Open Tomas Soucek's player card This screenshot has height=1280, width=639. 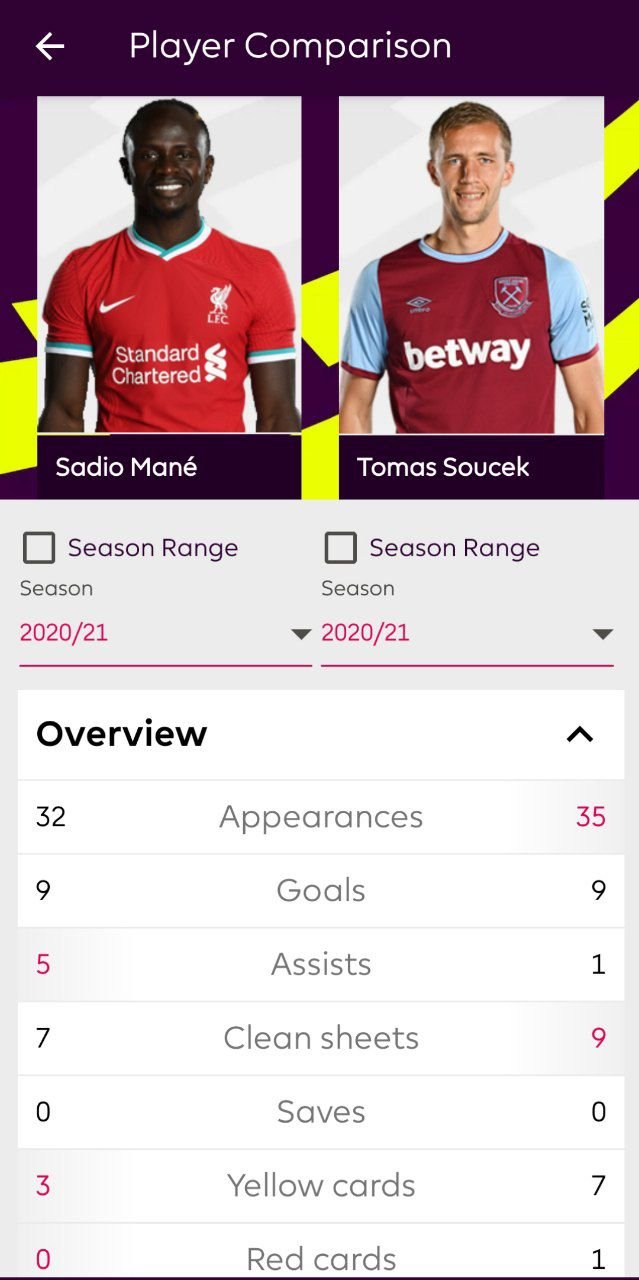click(x=471, y=296)
